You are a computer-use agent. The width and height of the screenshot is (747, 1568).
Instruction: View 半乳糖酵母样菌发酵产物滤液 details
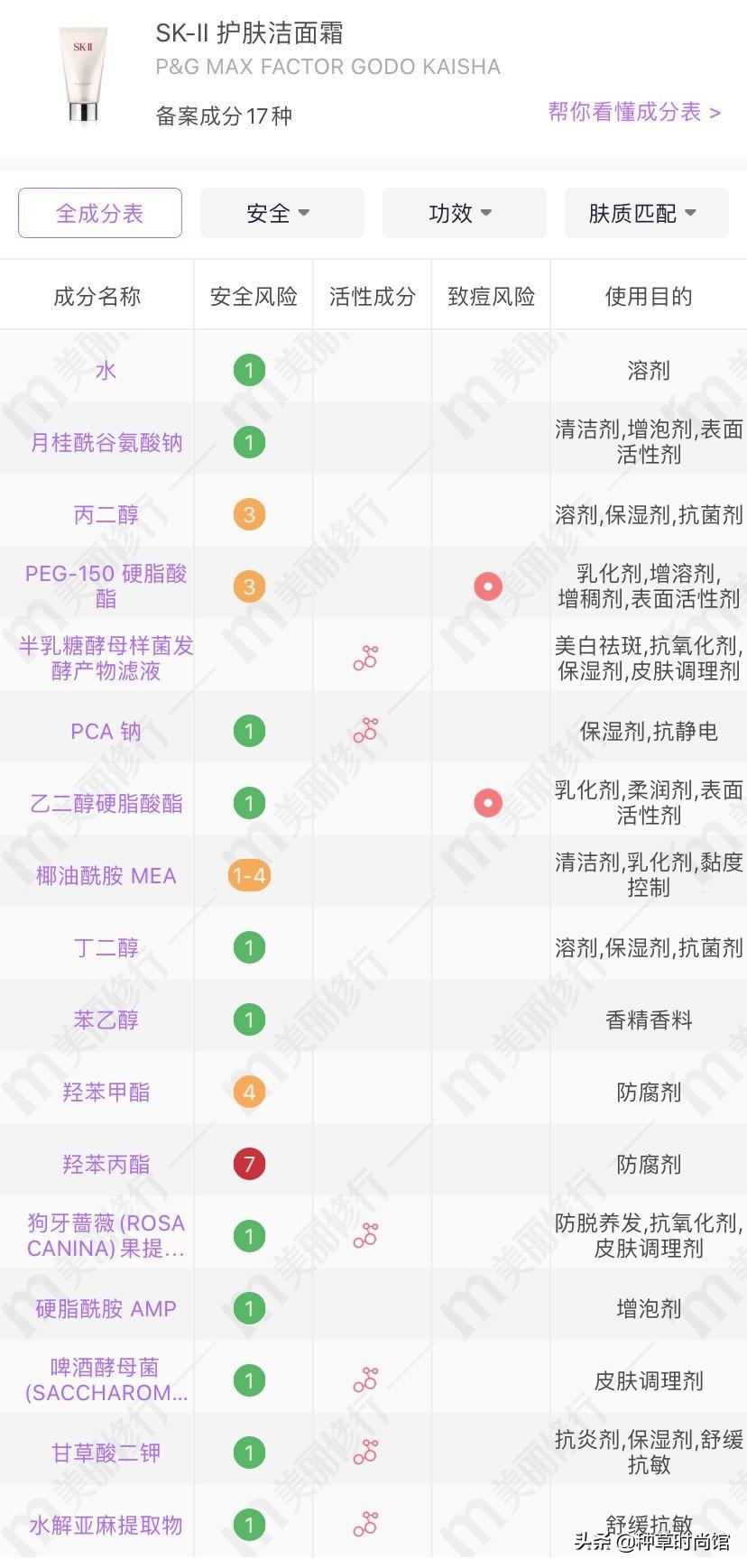[x=106, y=658]
